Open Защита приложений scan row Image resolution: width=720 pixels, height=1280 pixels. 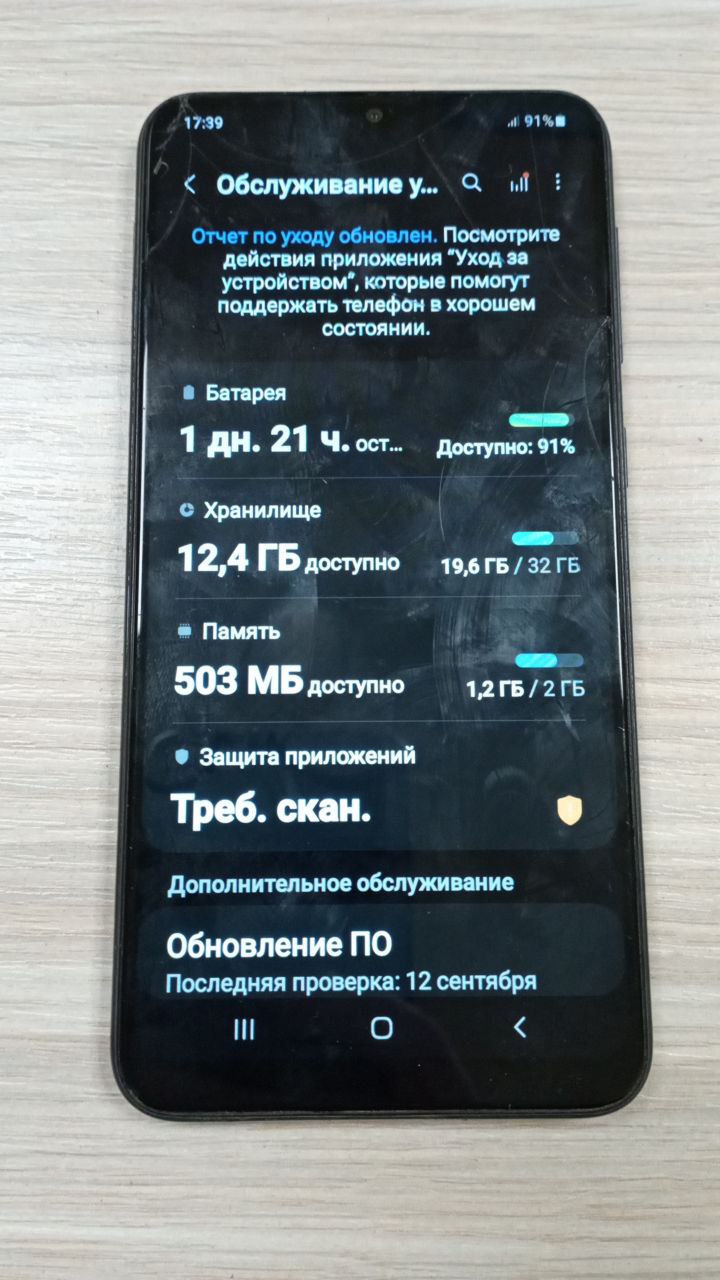(x=380, y=790)
